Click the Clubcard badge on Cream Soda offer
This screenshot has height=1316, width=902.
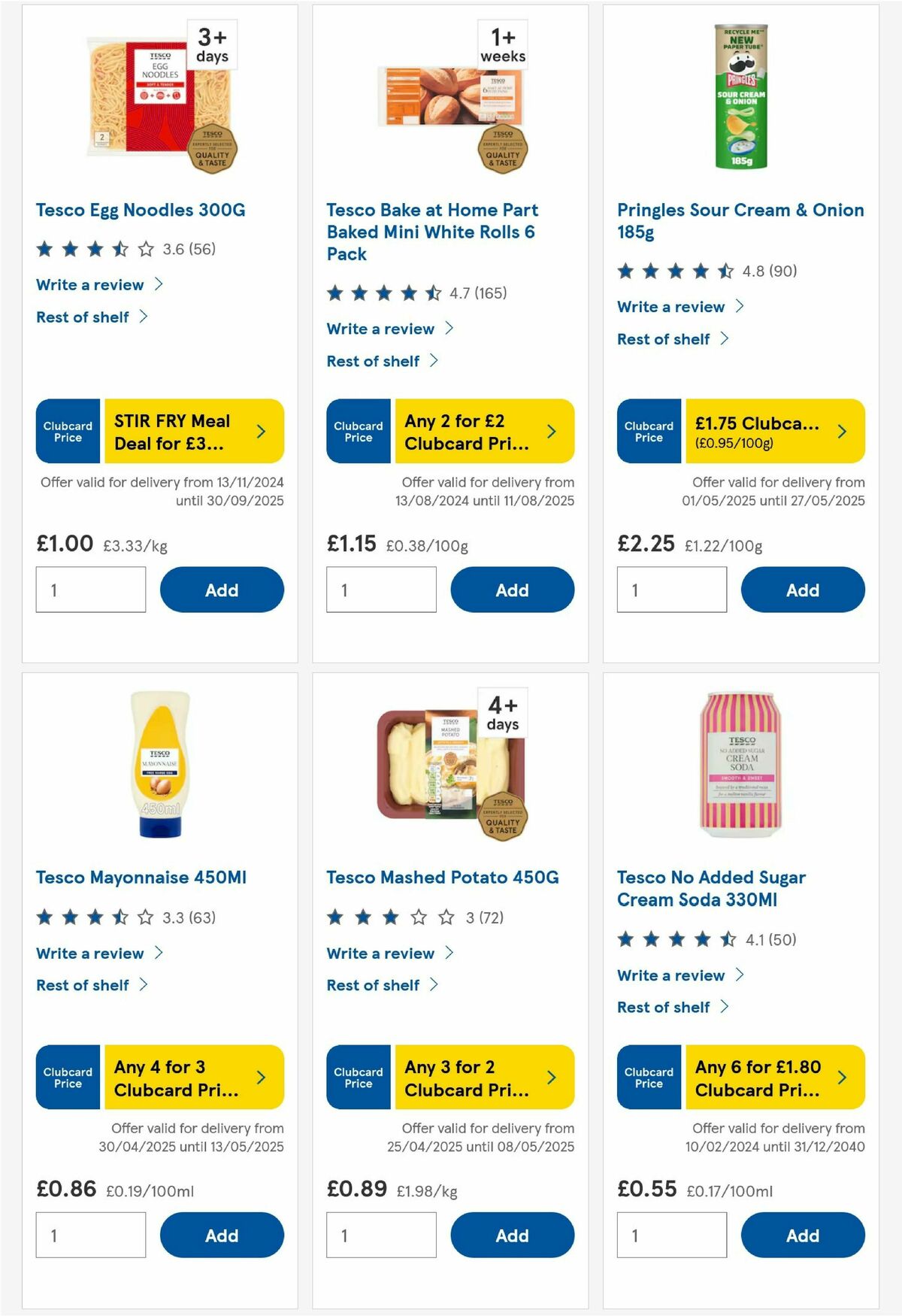tap(648, 1077)
